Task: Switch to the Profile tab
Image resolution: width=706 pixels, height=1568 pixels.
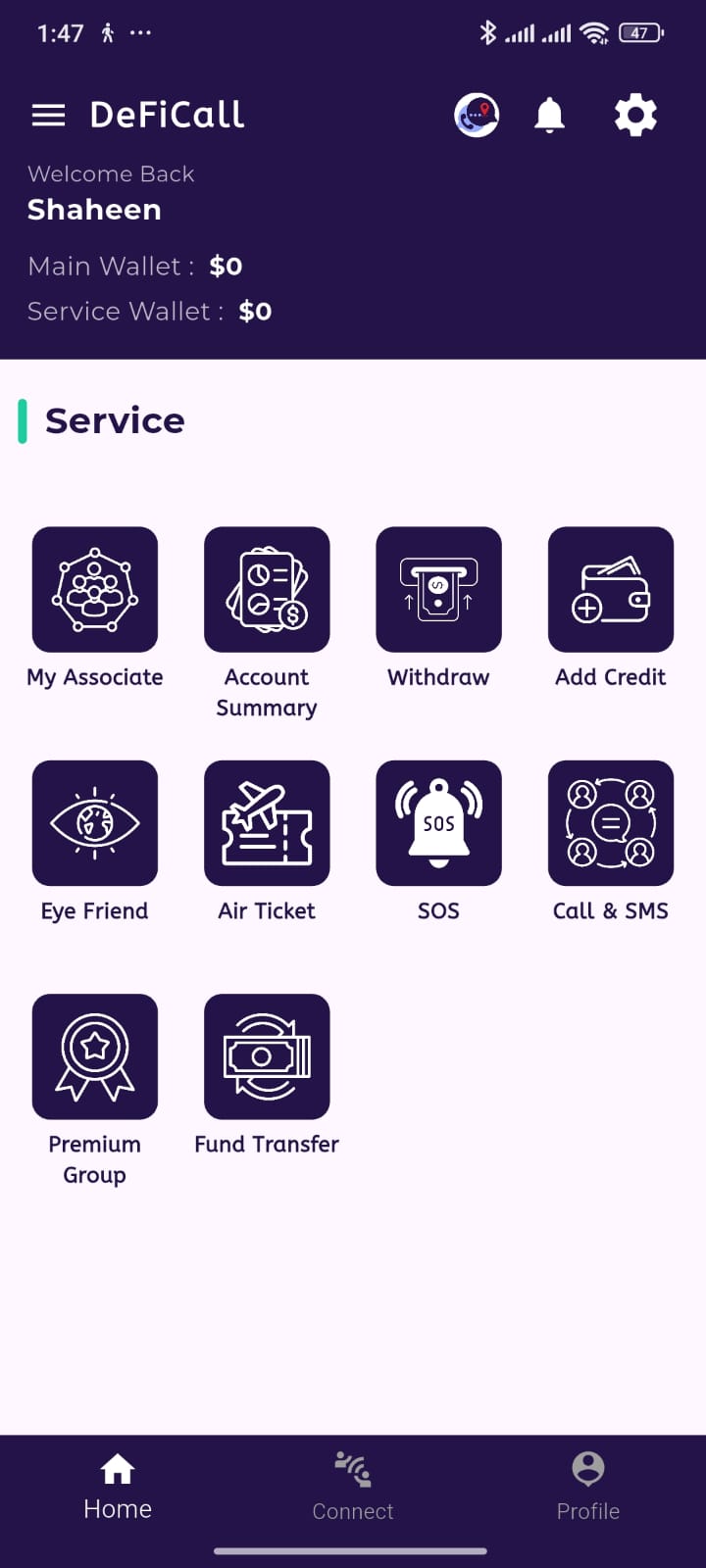Action: [x=587, y=1487]
